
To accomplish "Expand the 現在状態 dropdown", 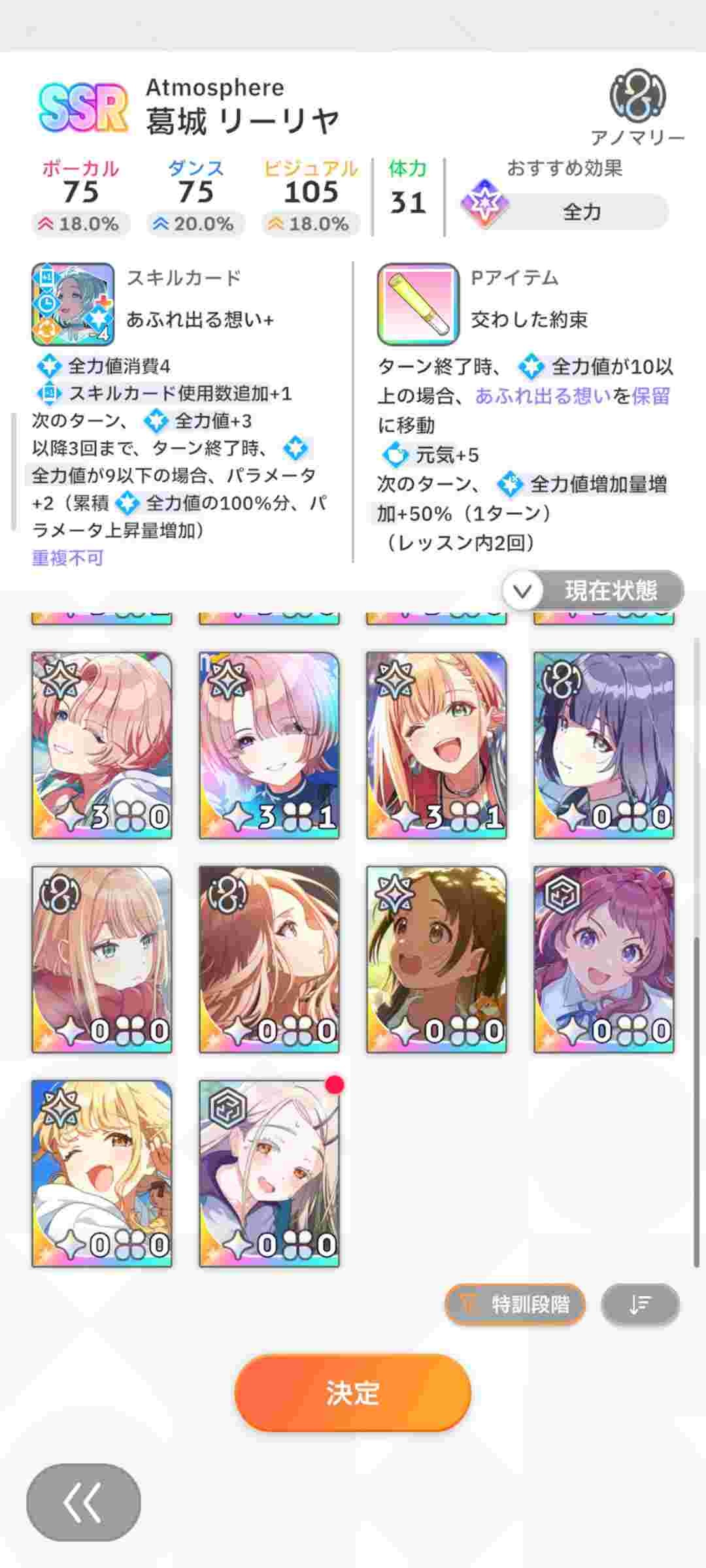I will (x=592, y=591).
